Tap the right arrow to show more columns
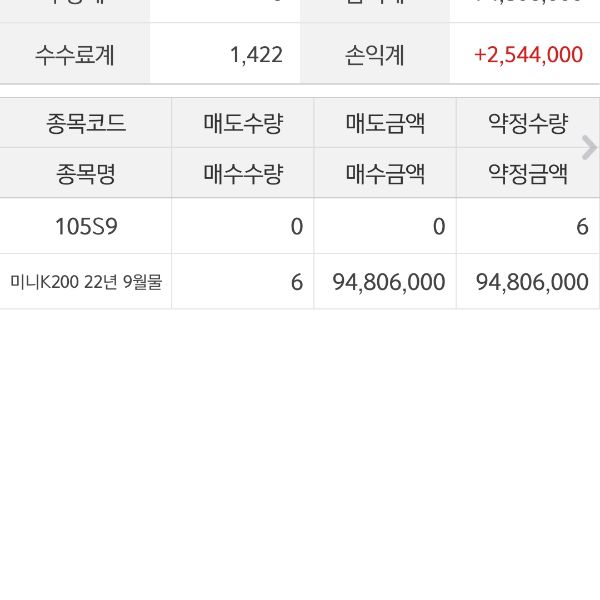The height and width of the screenshot is (600, 600). [589, 148]
